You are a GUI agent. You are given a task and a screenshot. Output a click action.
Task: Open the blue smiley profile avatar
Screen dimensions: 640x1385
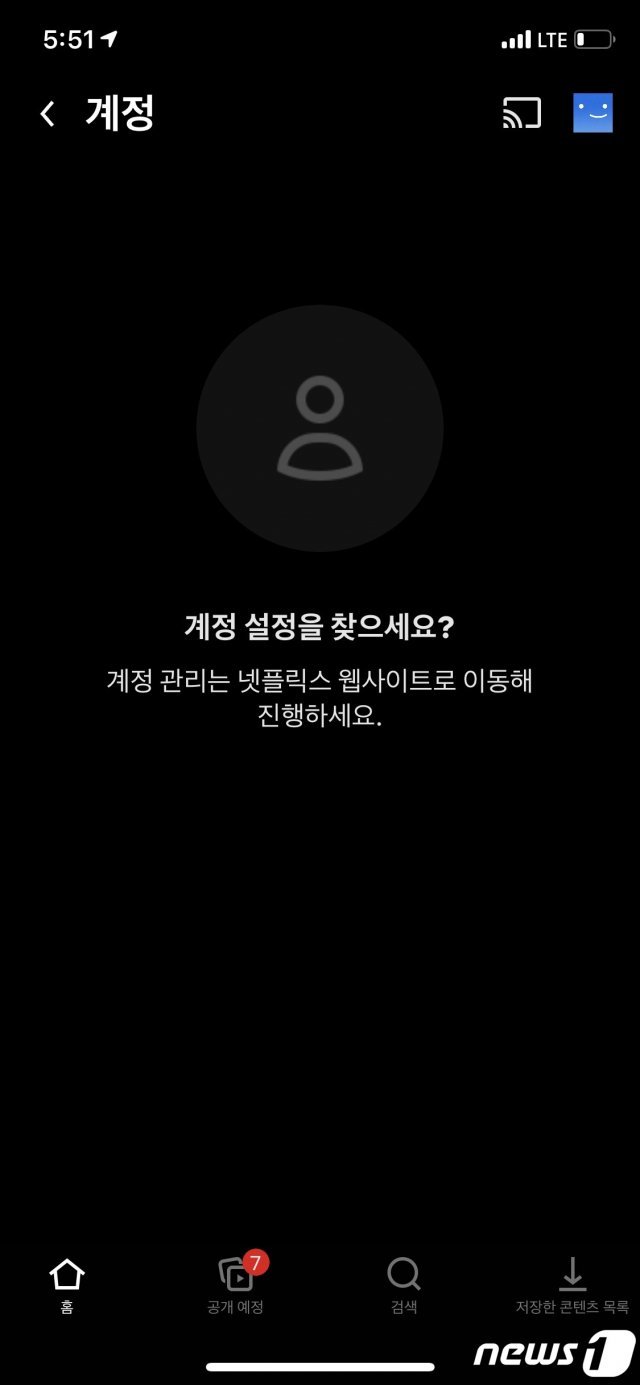coord(592,113)
